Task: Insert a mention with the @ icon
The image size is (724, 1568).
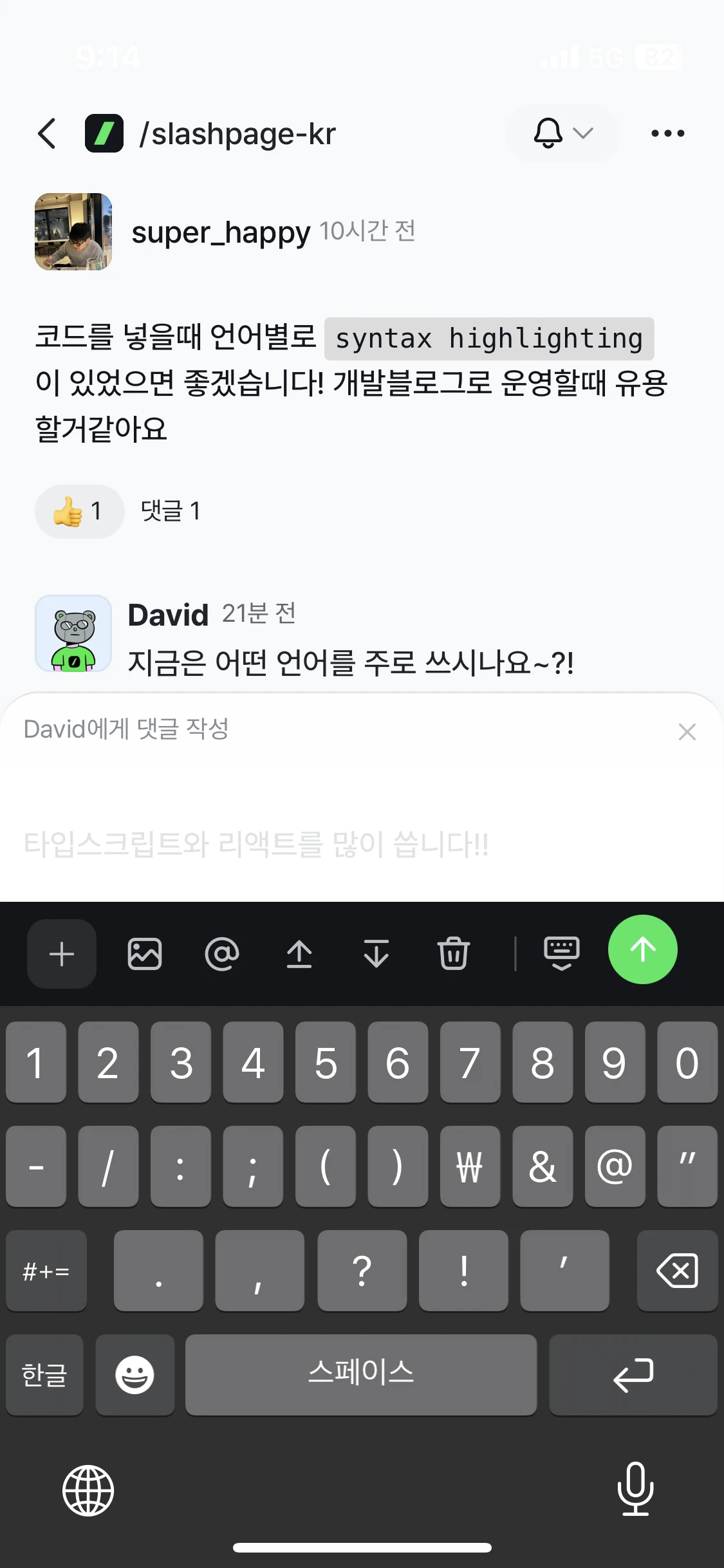Action: tap(222, 954)
